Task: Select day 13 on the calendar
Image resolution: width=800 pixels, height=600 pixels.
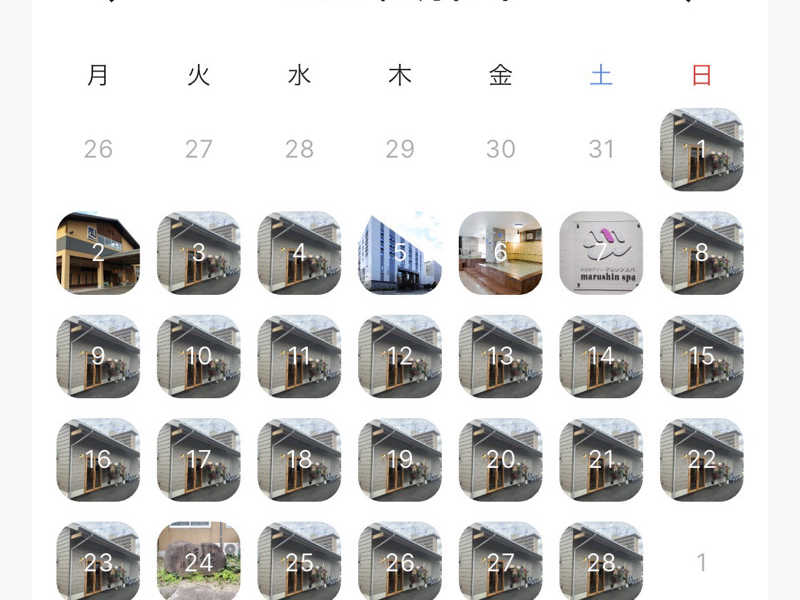Action: 500,356
